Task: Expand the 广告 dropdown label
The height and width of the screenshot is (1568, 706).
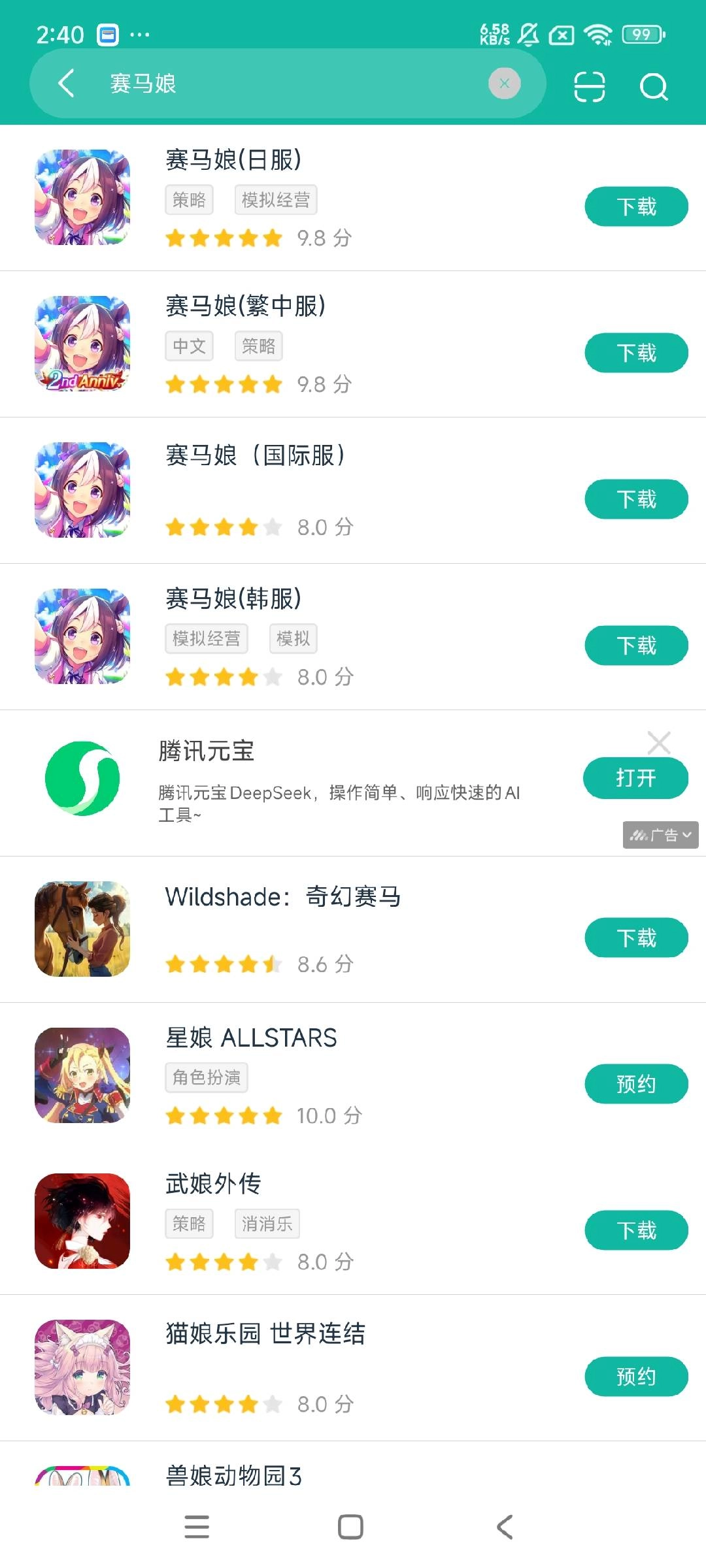Action: tap(660, 835)
